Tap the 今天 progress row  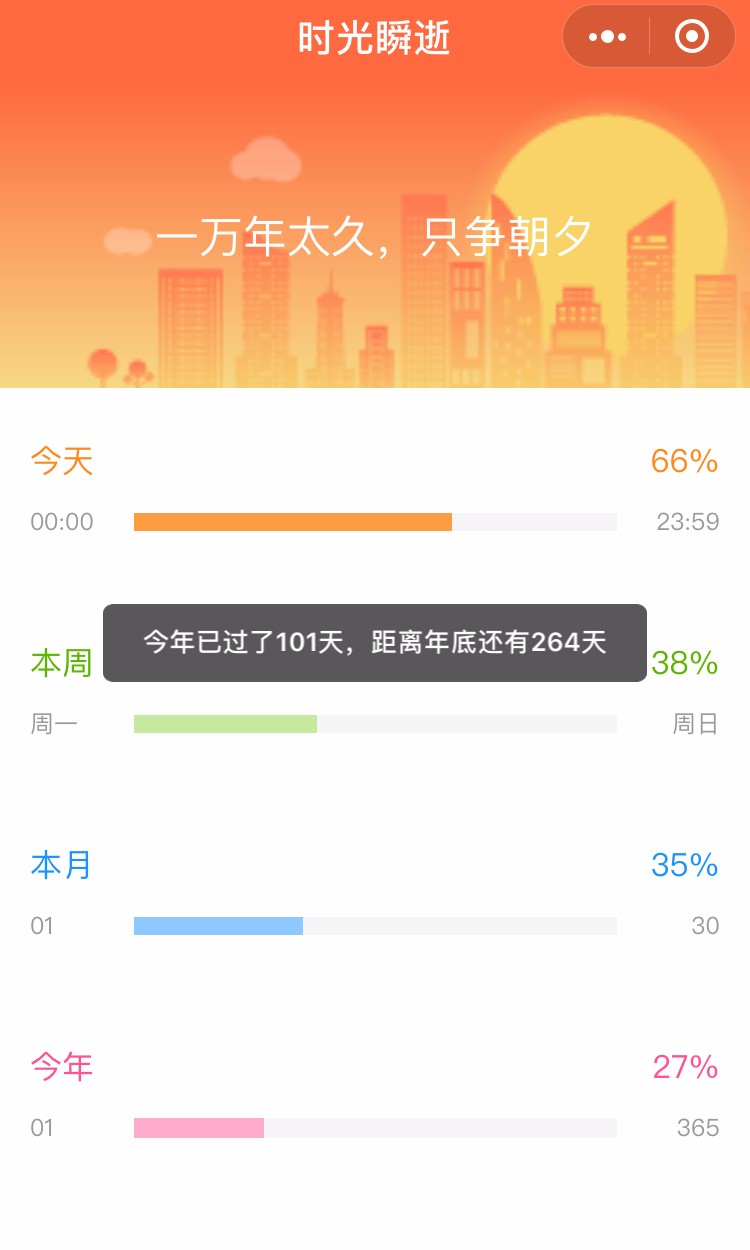point(375,490)
